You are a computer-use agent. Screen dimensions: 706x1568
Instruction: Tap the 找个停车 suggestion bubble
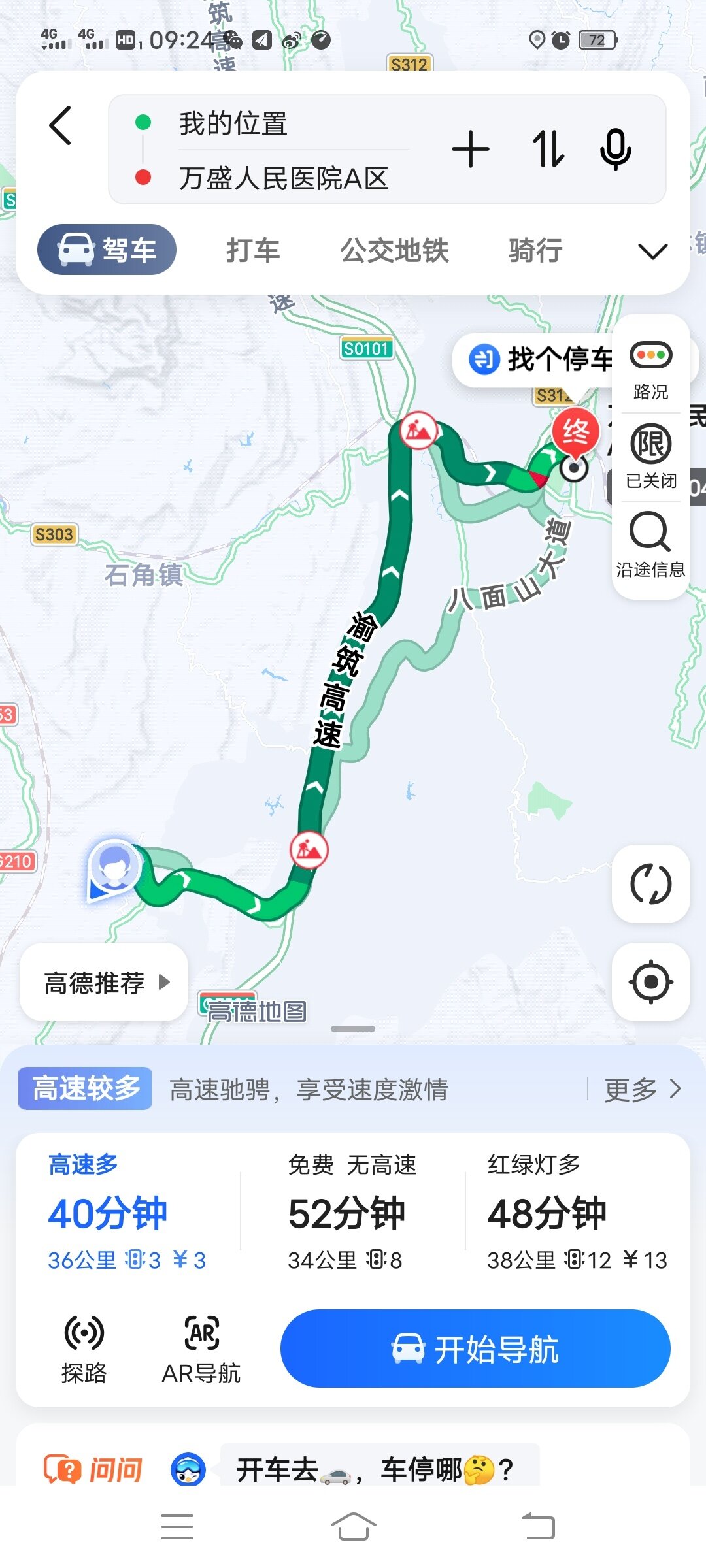coord(539,359)
